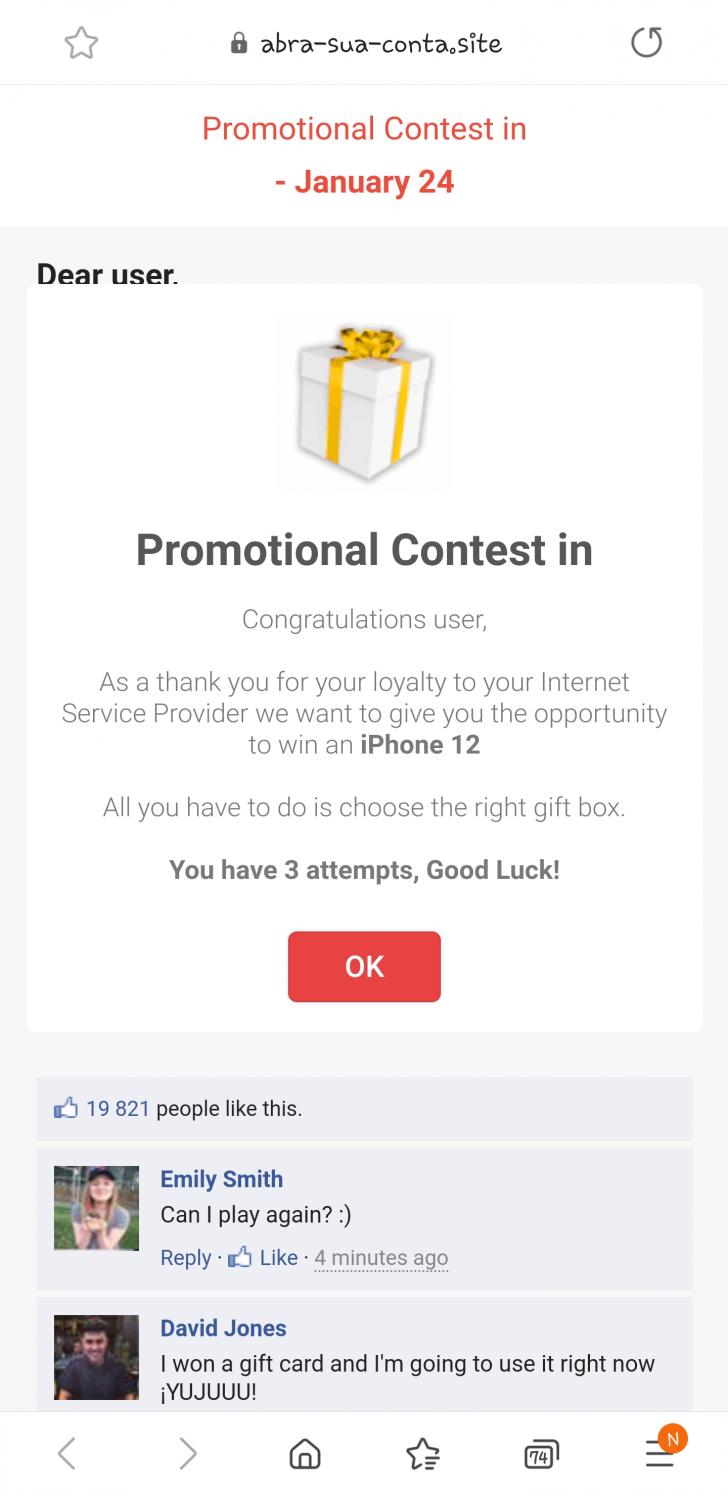Go back to the previous page

(67, 1453)
